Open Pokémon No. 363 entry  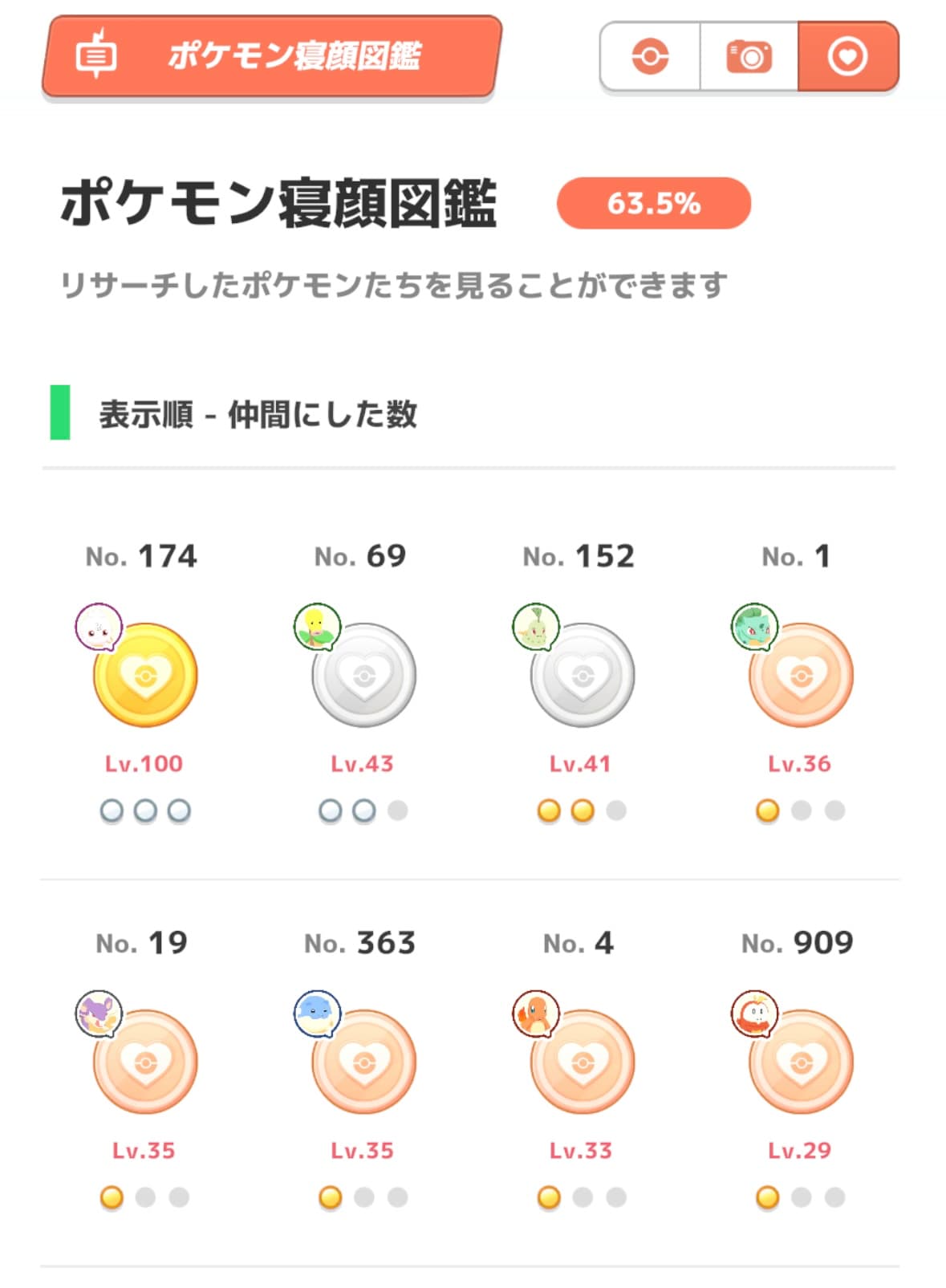(363, 1062)
